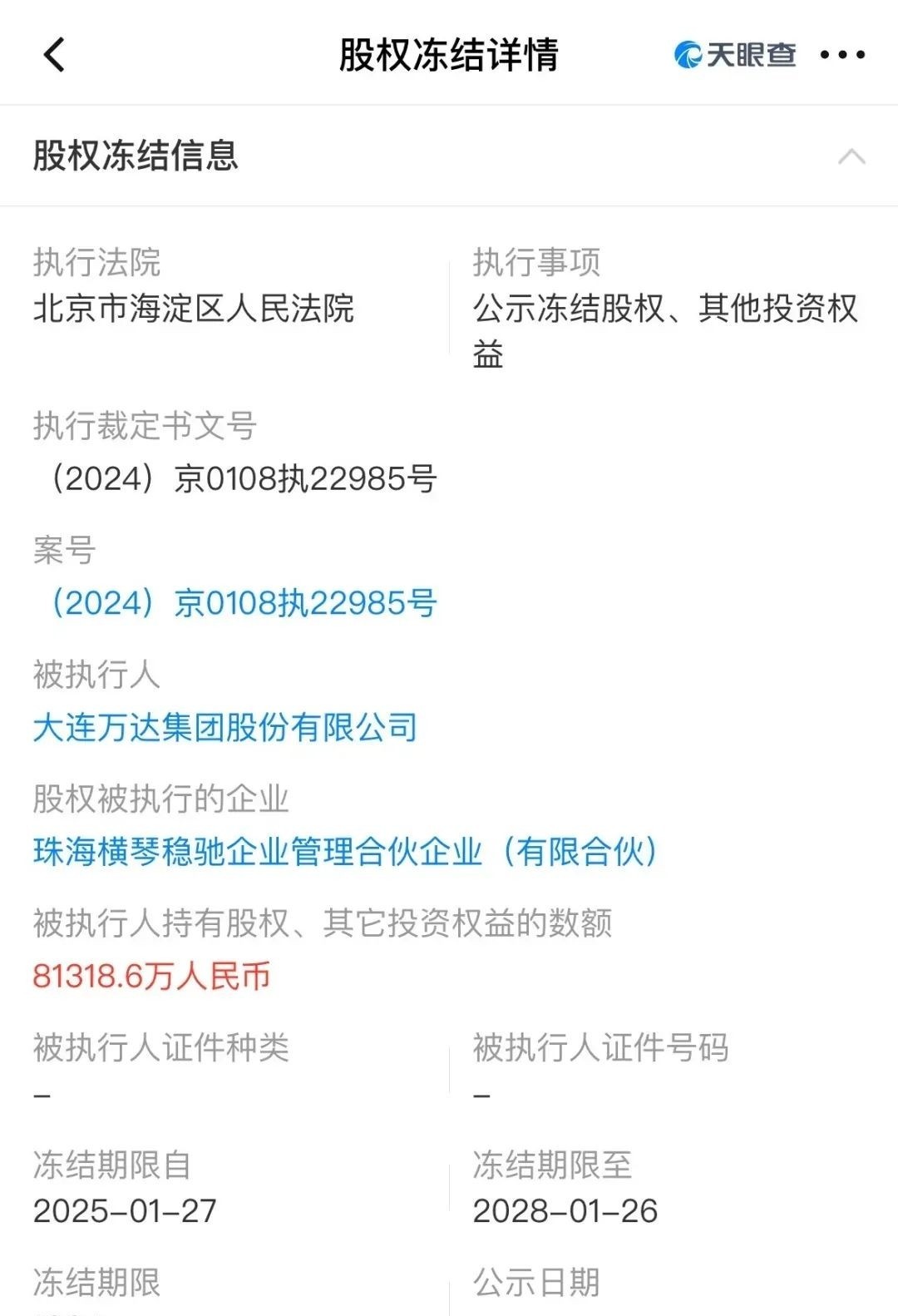Viewport: 898px width, 1316px height.
Task: Open 大连万达集团股份有限公司 company page
Action: 224,728
